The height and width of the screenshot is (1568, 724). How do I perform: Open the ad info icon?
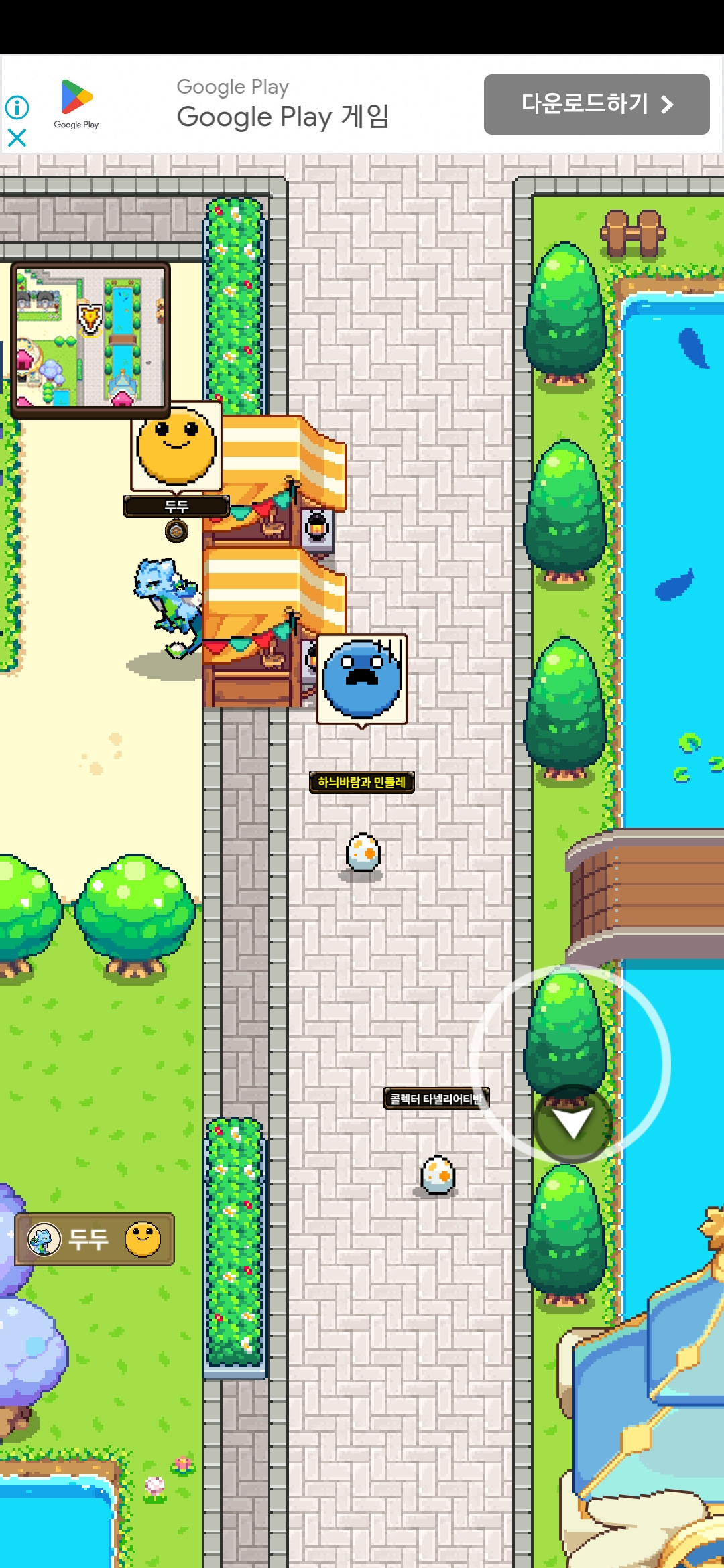[x=17, y=107]
